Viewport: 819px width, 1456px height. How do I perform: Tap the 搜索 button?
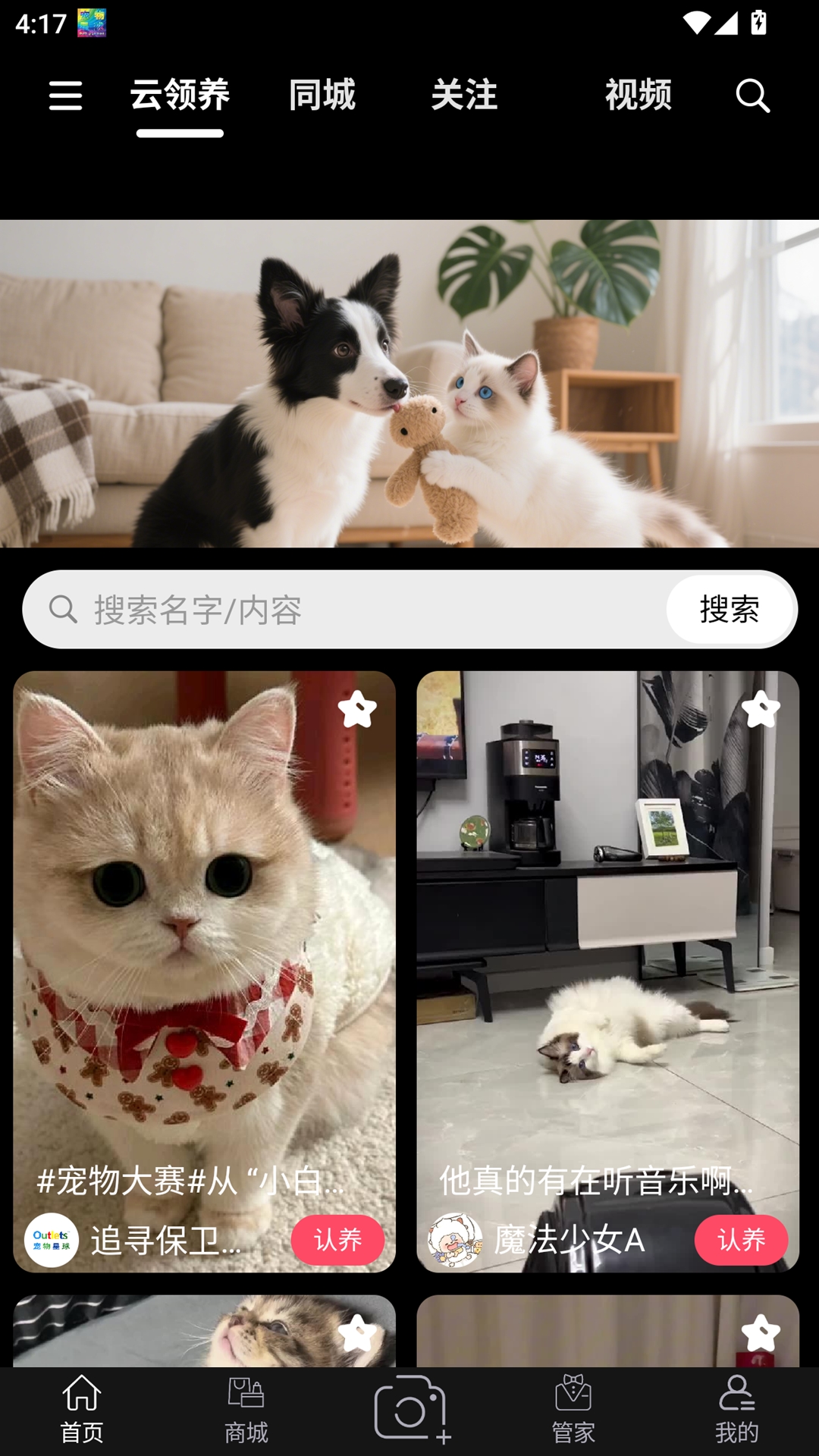click(x=730, y=610)
